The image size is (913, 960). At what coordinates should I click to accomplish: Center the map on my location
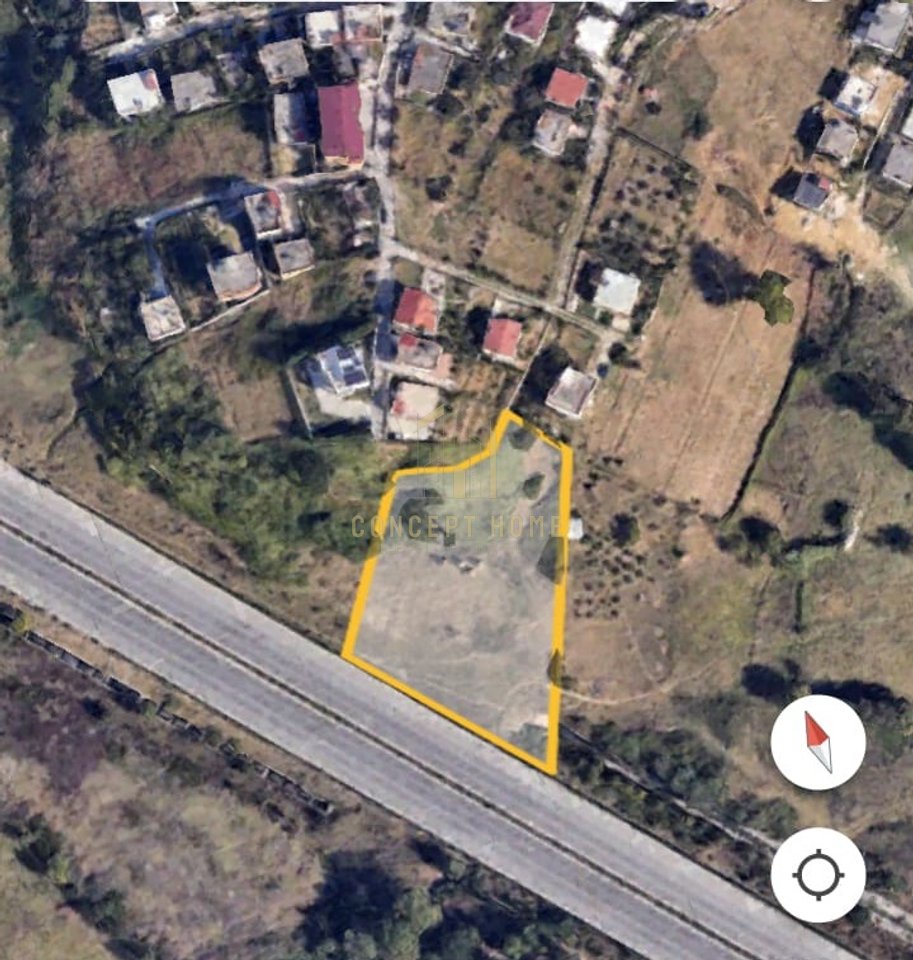pos(817,874)
